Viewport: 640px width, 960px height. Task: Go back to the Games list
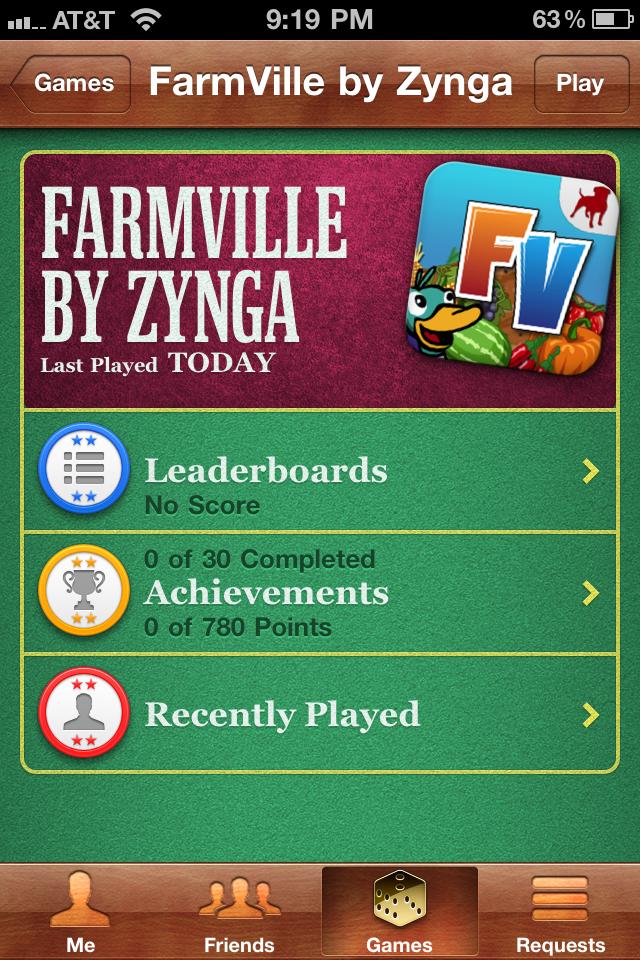click(x=72, y=84)
